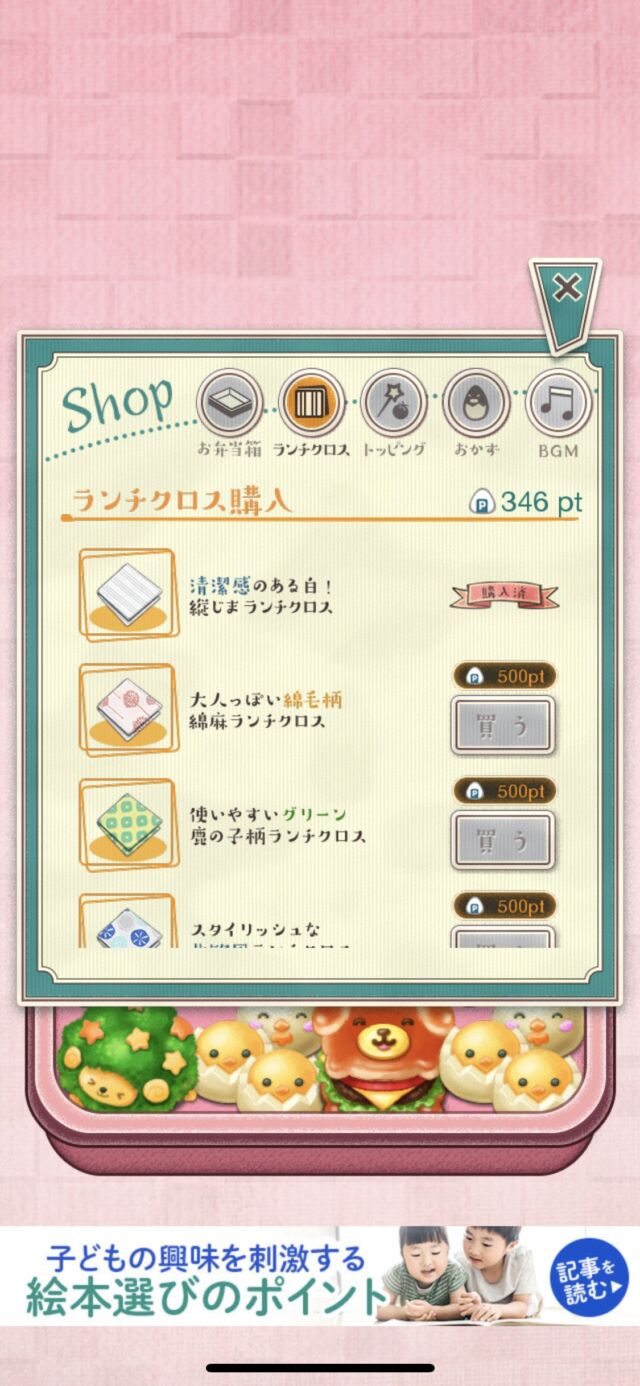Open the トッピング shop tab
Viewport: 640px width, 1386px height.
tap(393, 404)
